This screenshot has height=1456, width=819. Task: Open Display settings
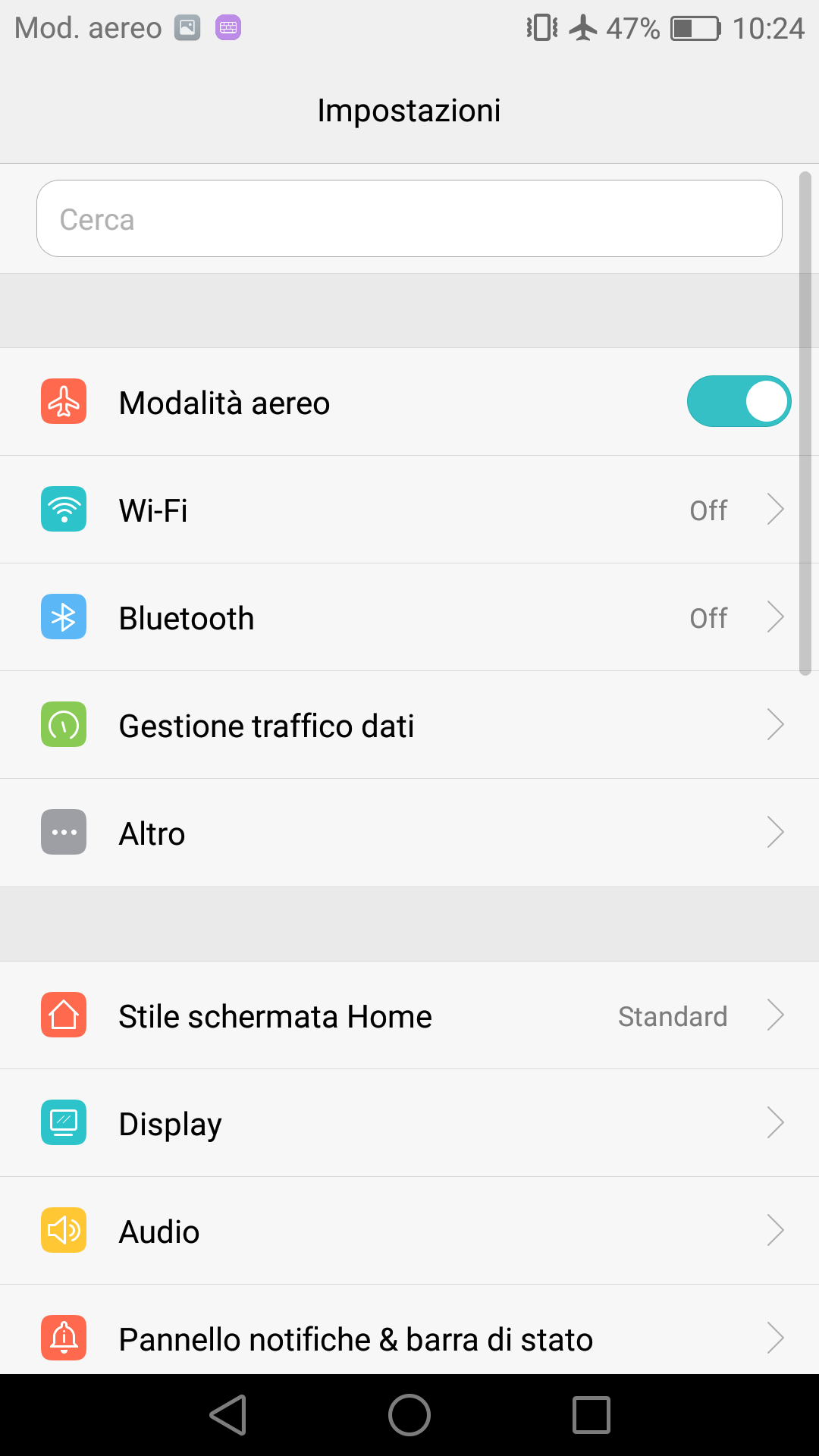click(409, 1123)
